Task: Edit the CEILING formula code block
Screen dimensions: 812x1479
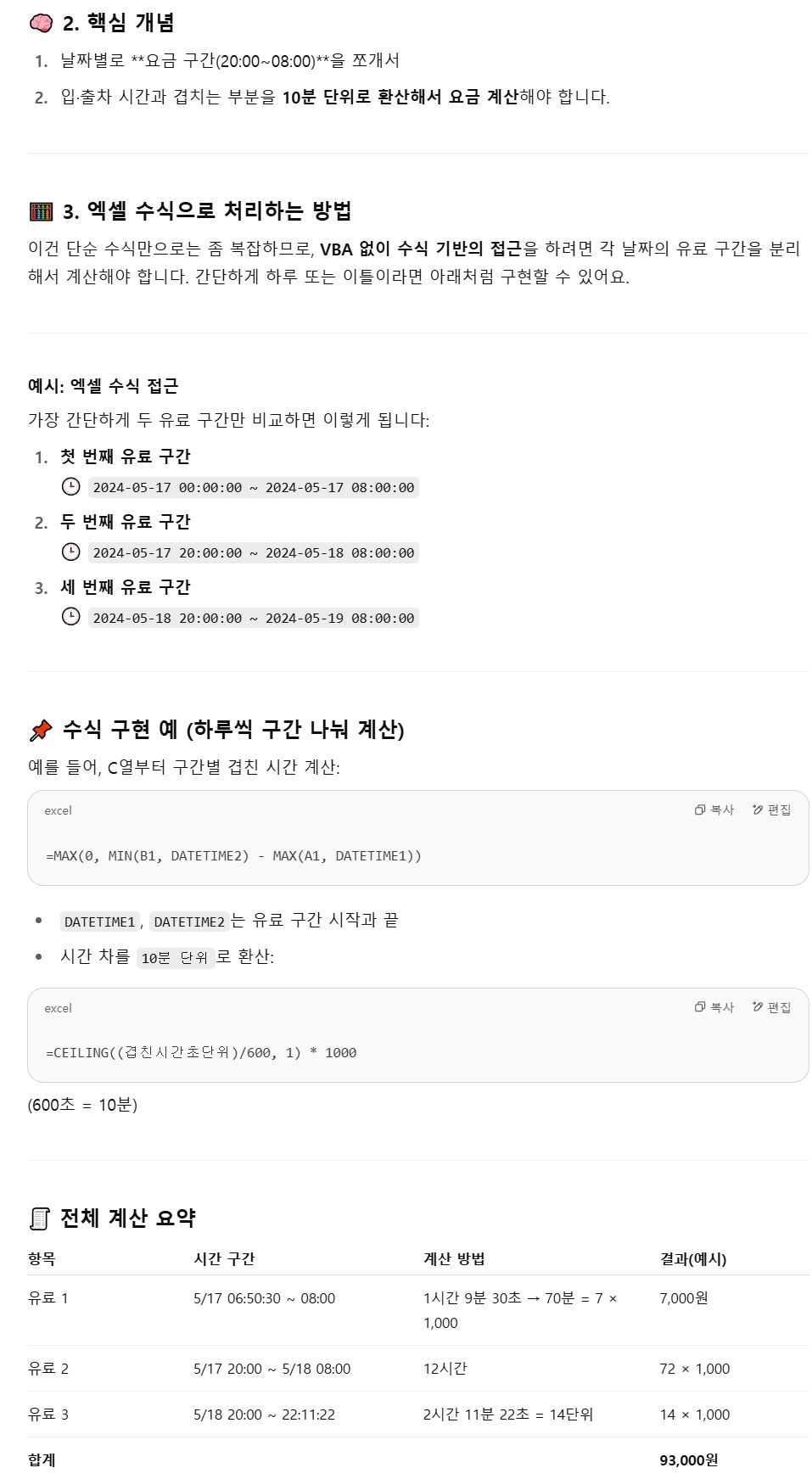Action: coord(771,1007)
